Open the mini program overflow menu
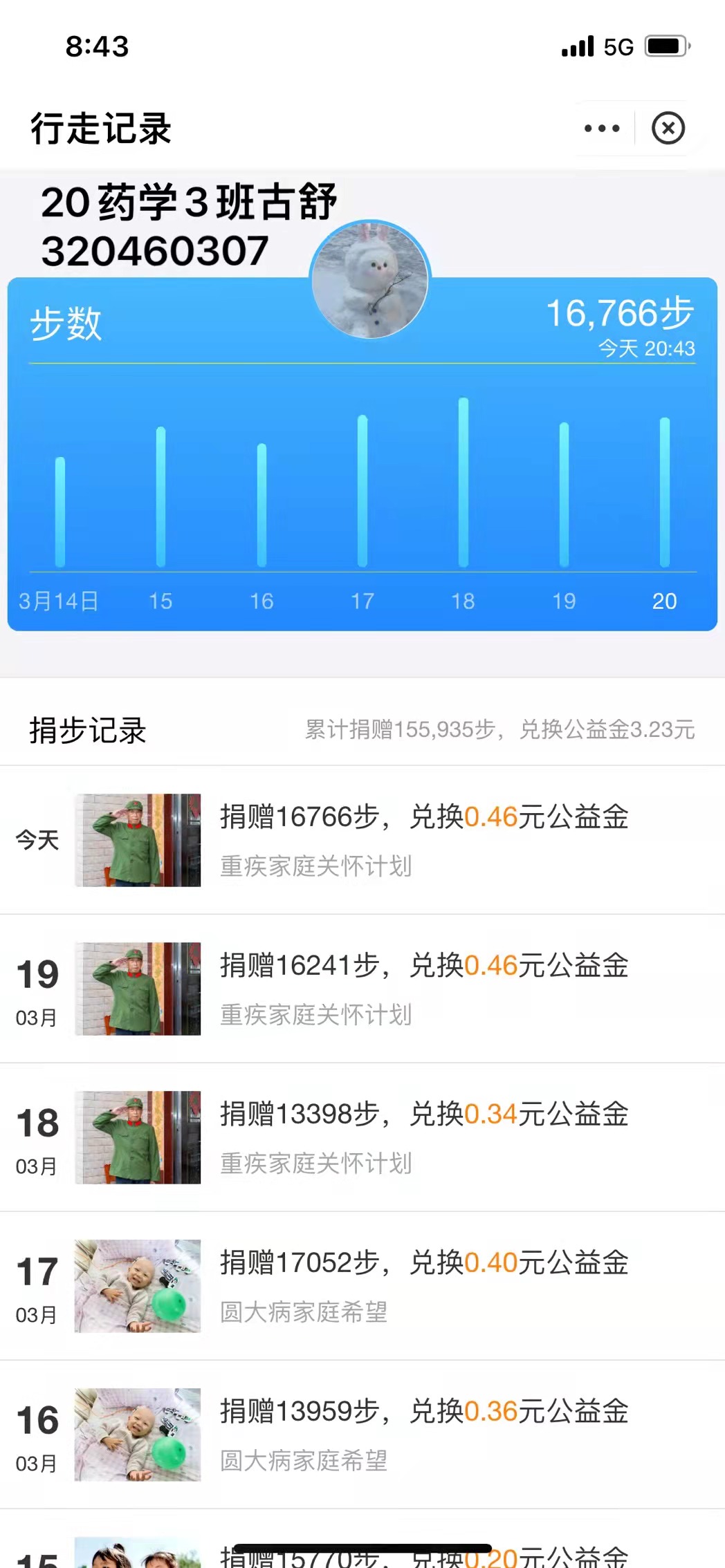Image resolution: width=725 pixels, height=1568 pixels. coord(602,129)
